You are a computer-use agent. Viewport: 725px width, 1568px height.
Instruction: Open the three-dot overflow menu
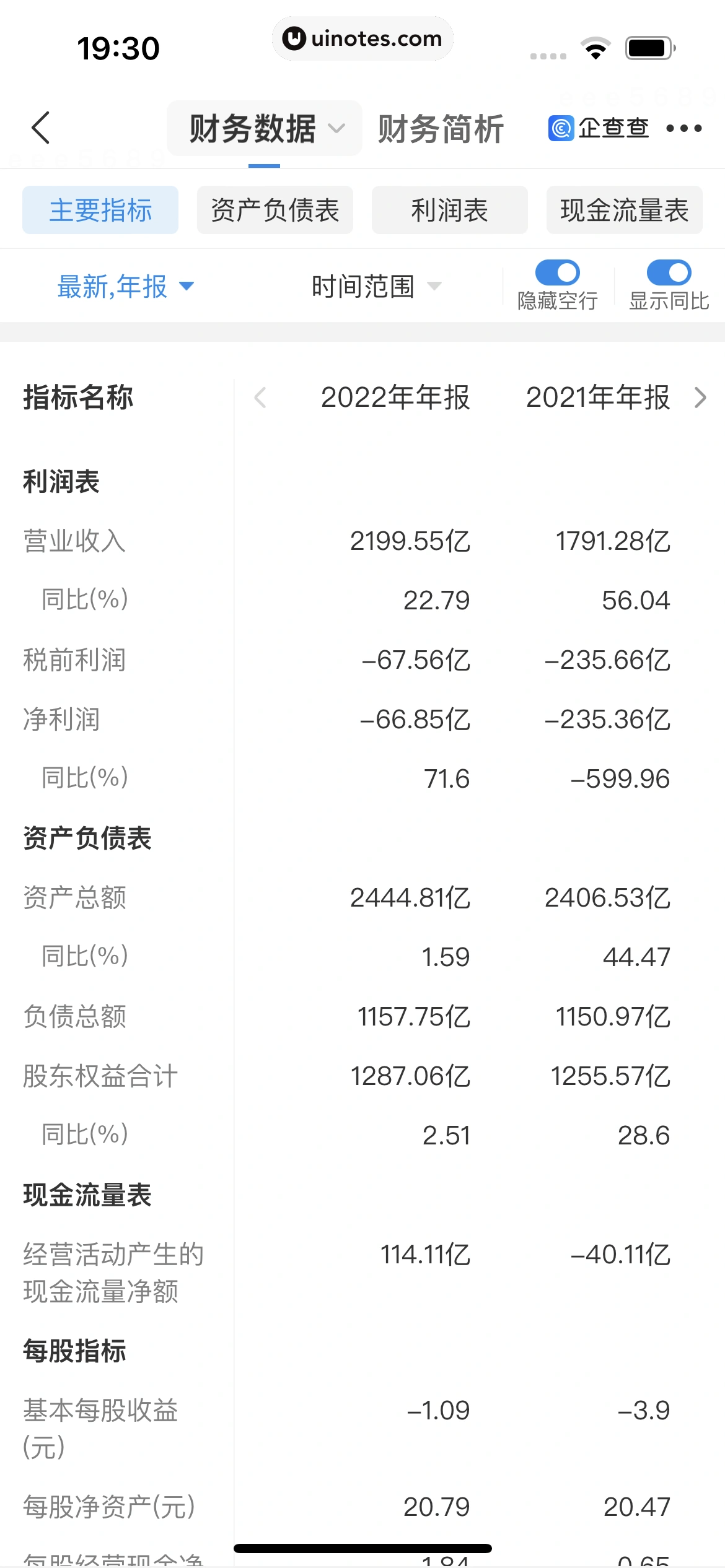point(683,129)
